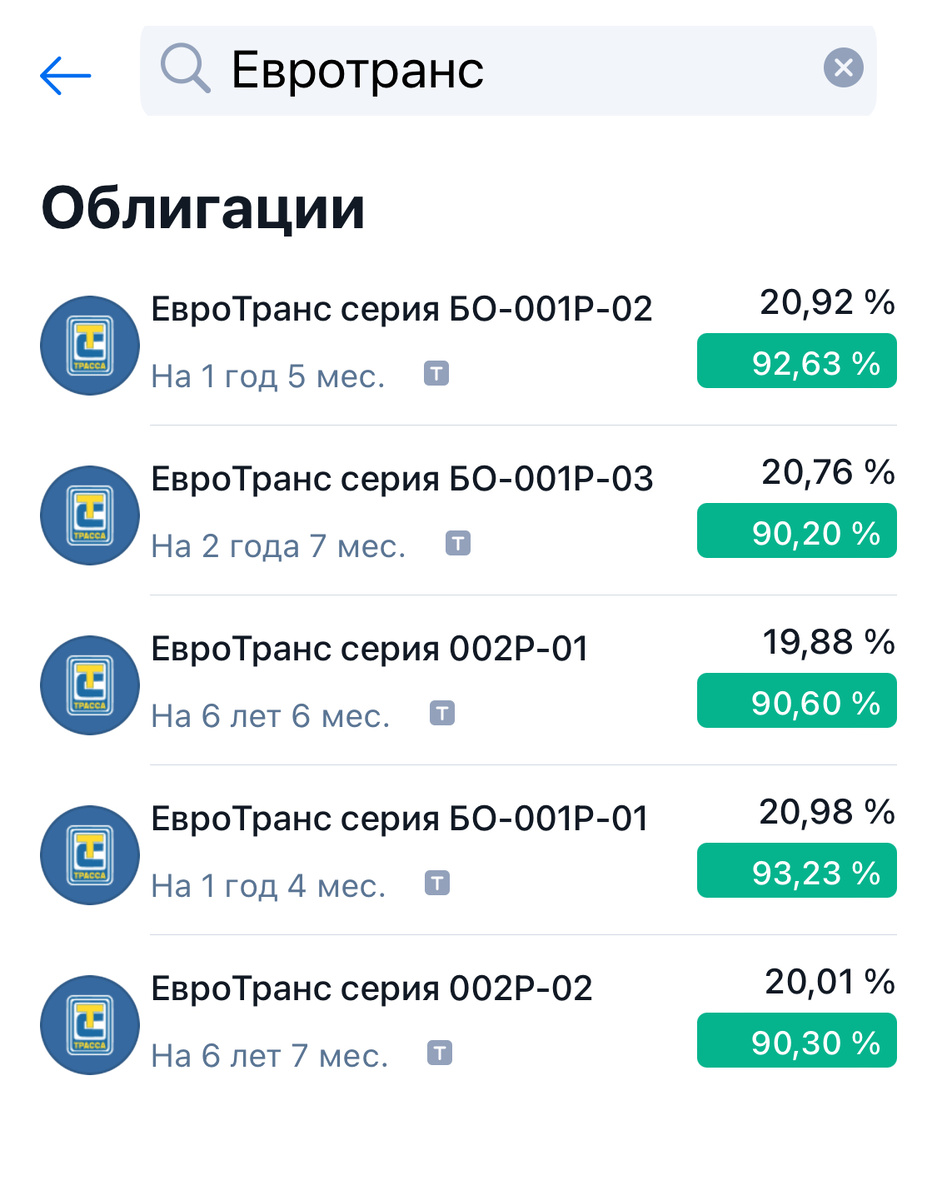Clear the search query with the X button
The width and height of the screenshot is (937, 1200).
[843, 67]
